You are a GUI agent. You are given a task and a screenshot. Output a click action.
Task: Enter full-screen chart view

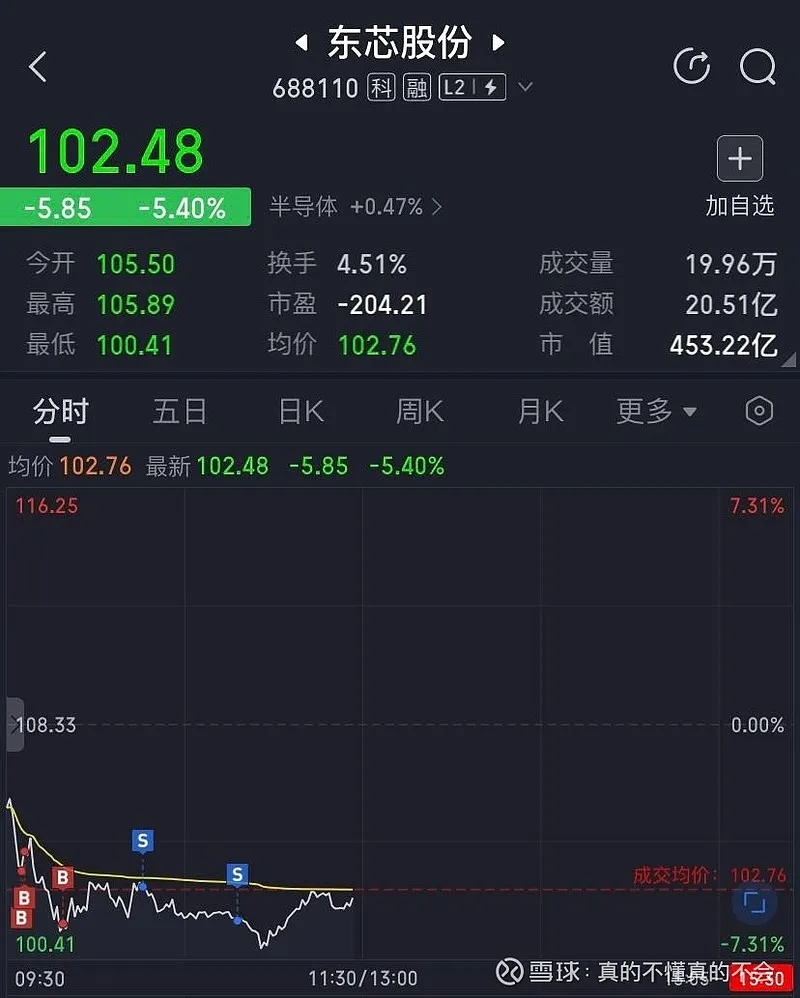pyautogui.click(x=755, y=904)
